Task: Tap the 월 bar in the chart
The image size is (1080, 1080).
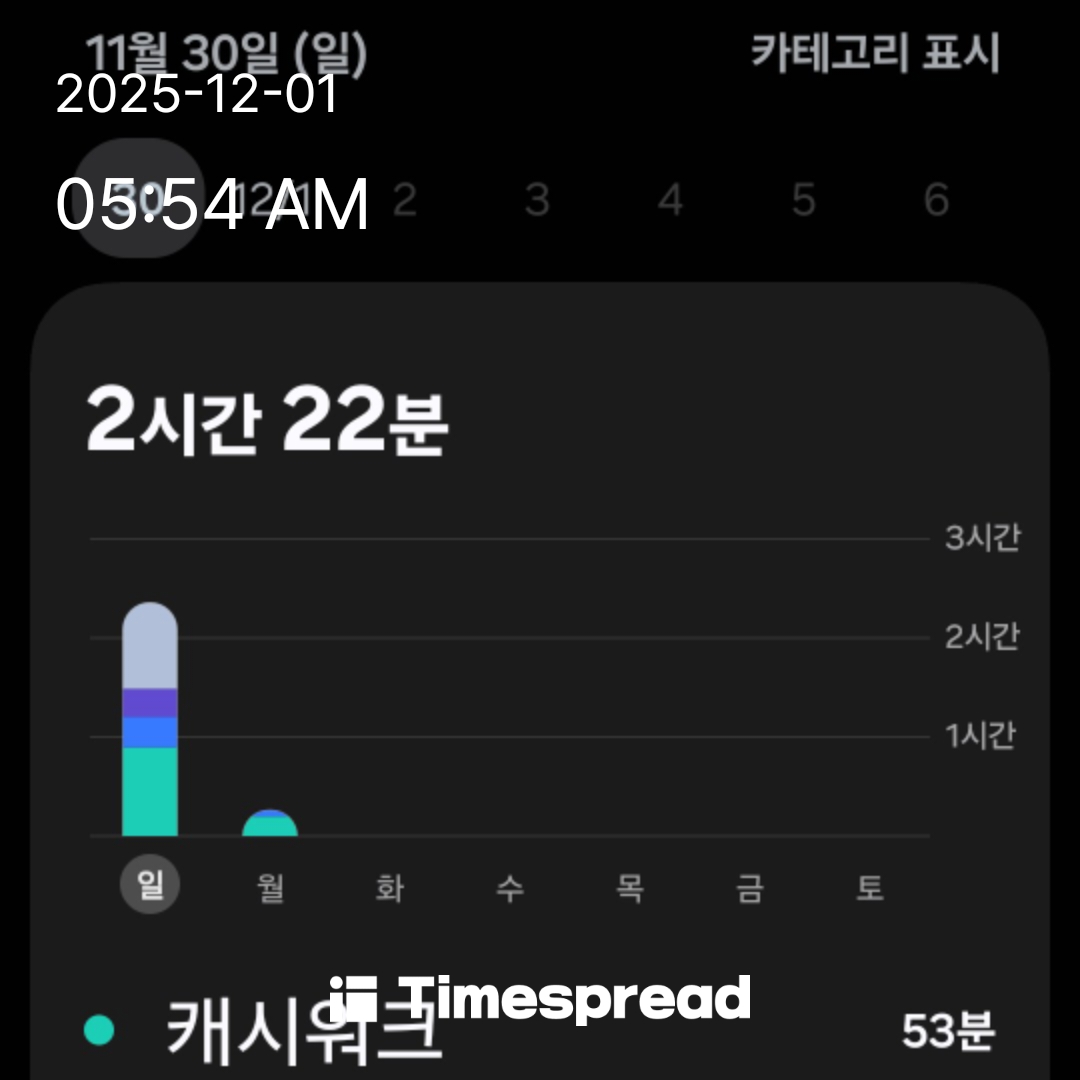Action: click(270, 823)
